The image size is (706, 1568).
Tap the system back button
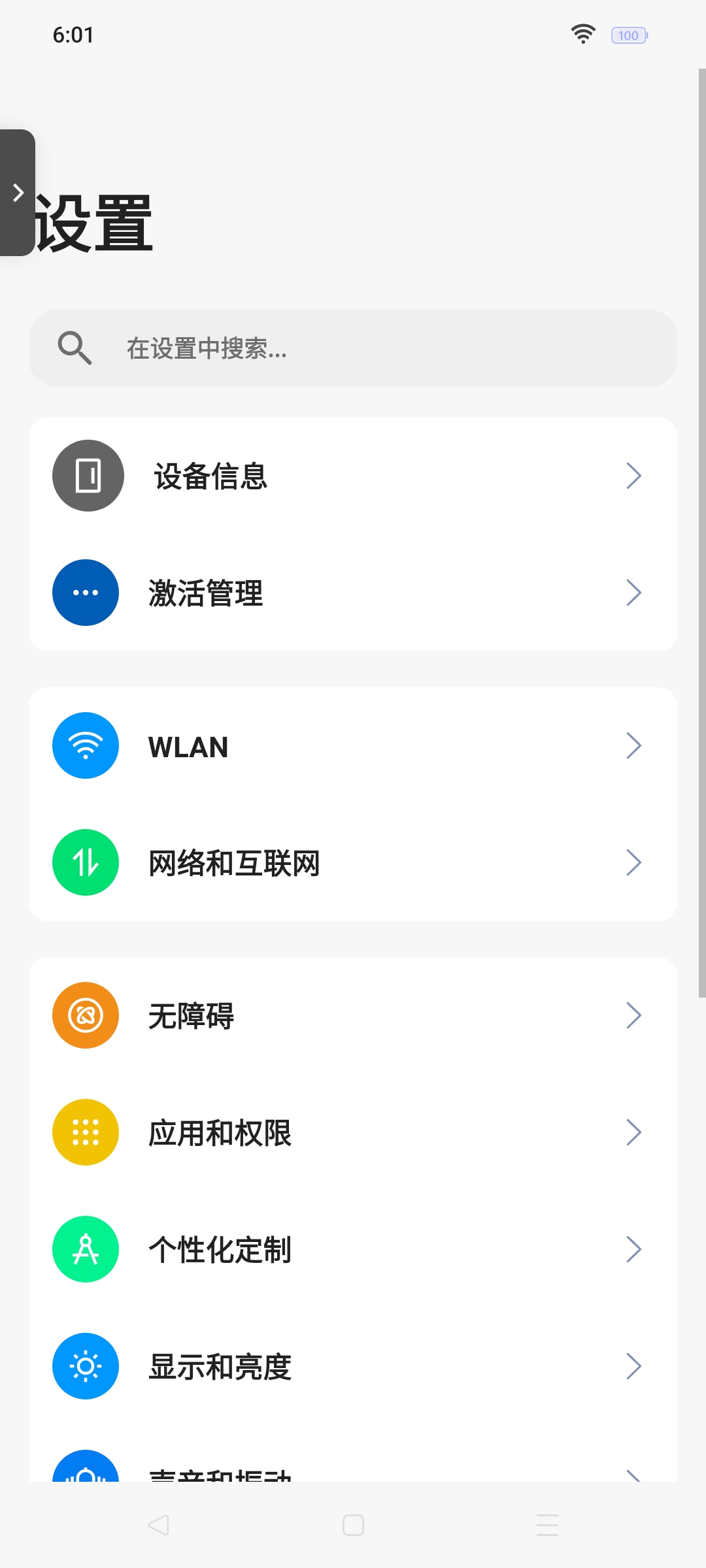point(159,1525)
